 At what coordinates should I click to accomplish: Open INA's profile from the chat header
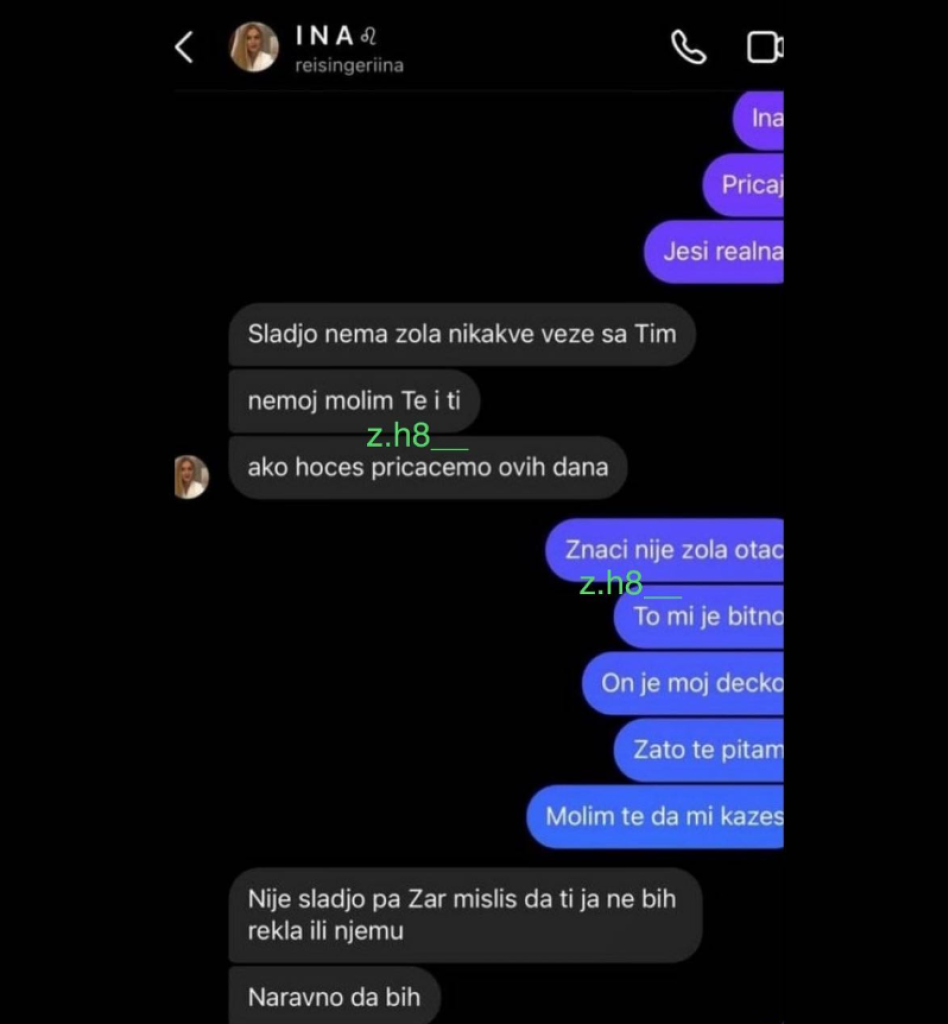coord(336,48)
